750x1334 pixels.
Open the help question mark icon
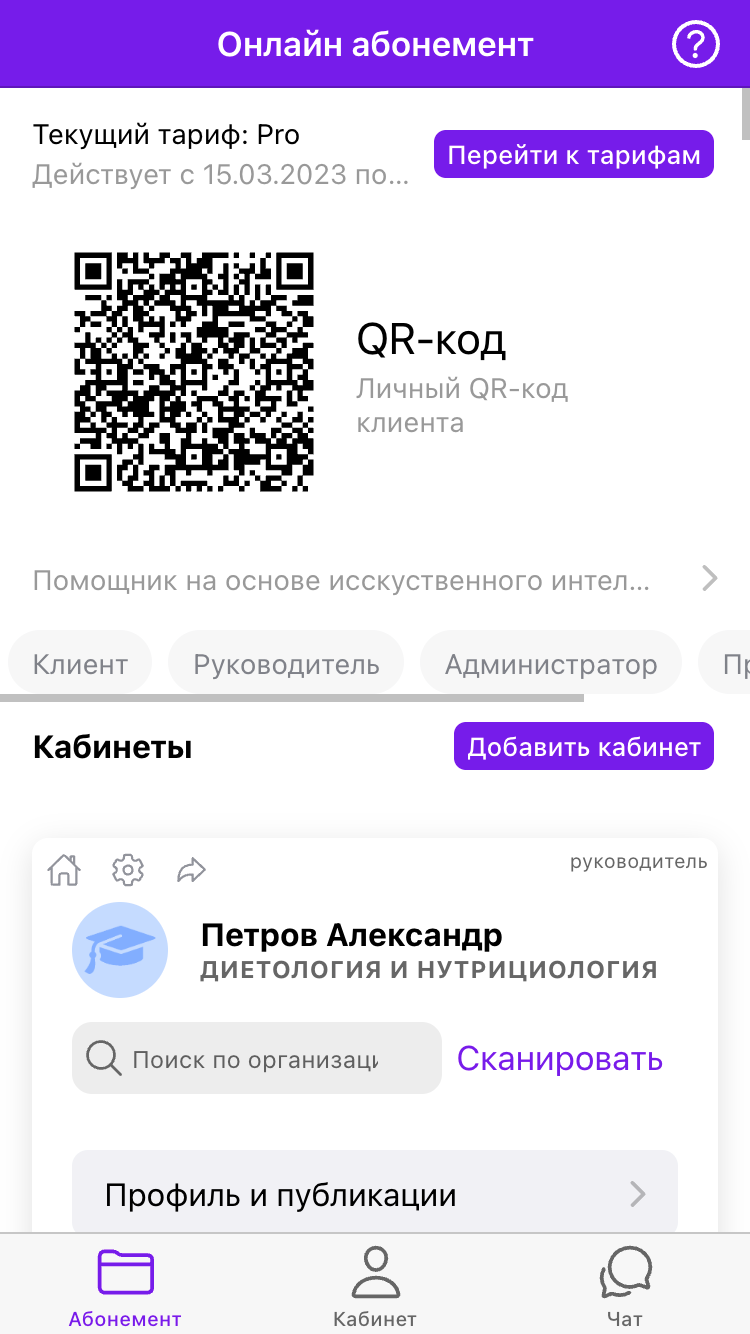[x=696, y=45]
